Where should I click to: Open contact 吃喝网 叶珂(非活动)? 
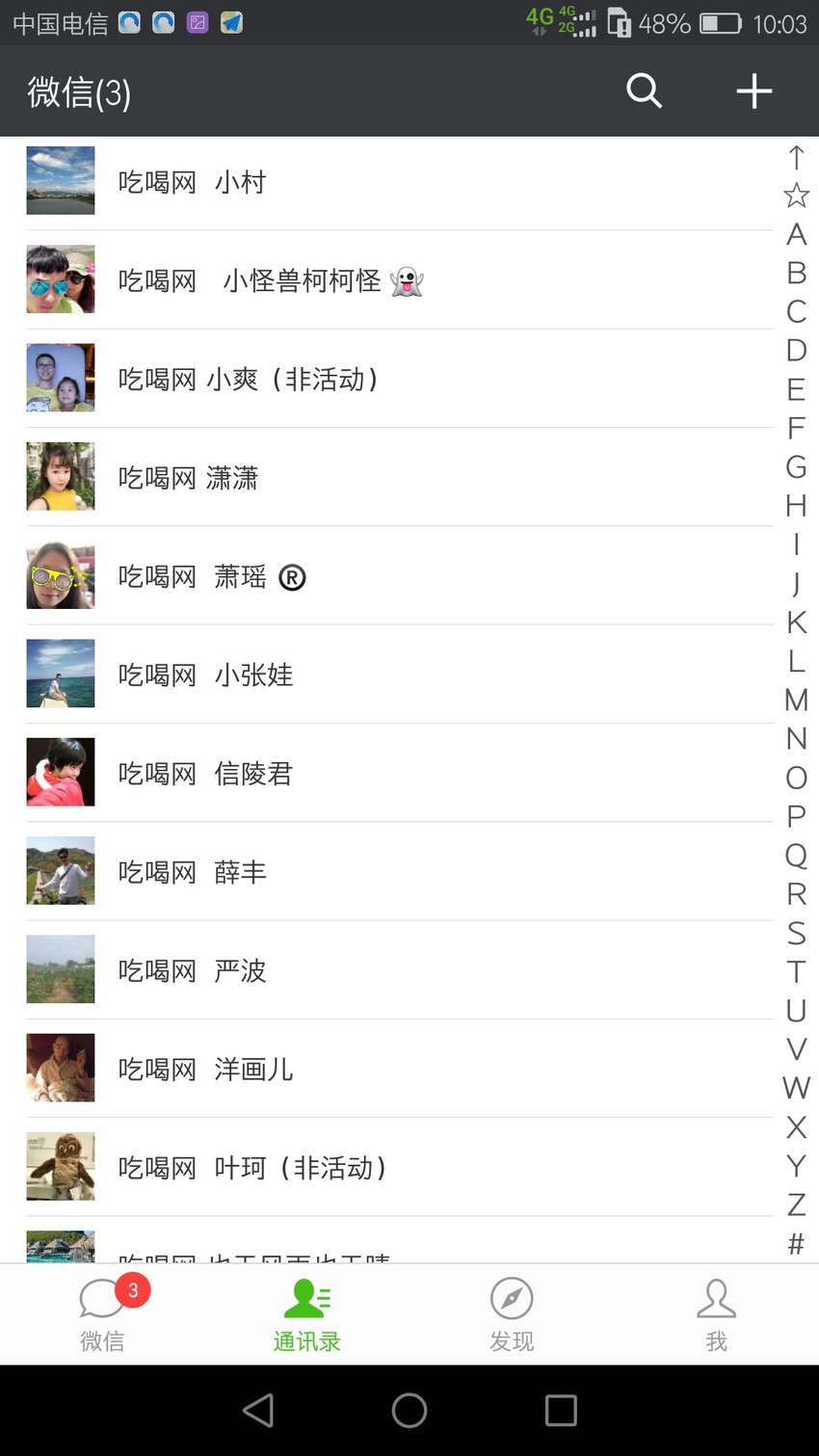(x=399, y=1167)
